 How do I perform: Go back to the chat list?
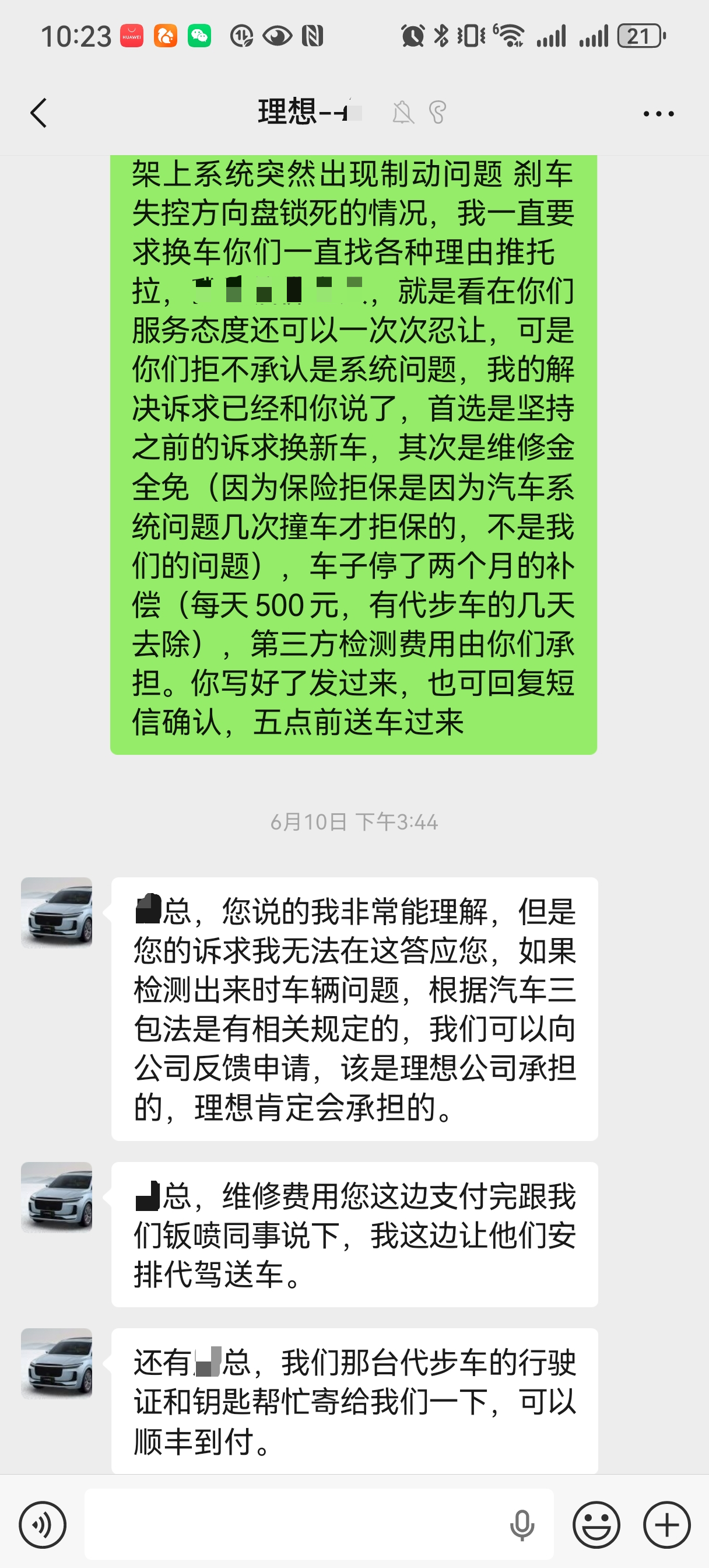pyautogui.click(x=38, y=113)
